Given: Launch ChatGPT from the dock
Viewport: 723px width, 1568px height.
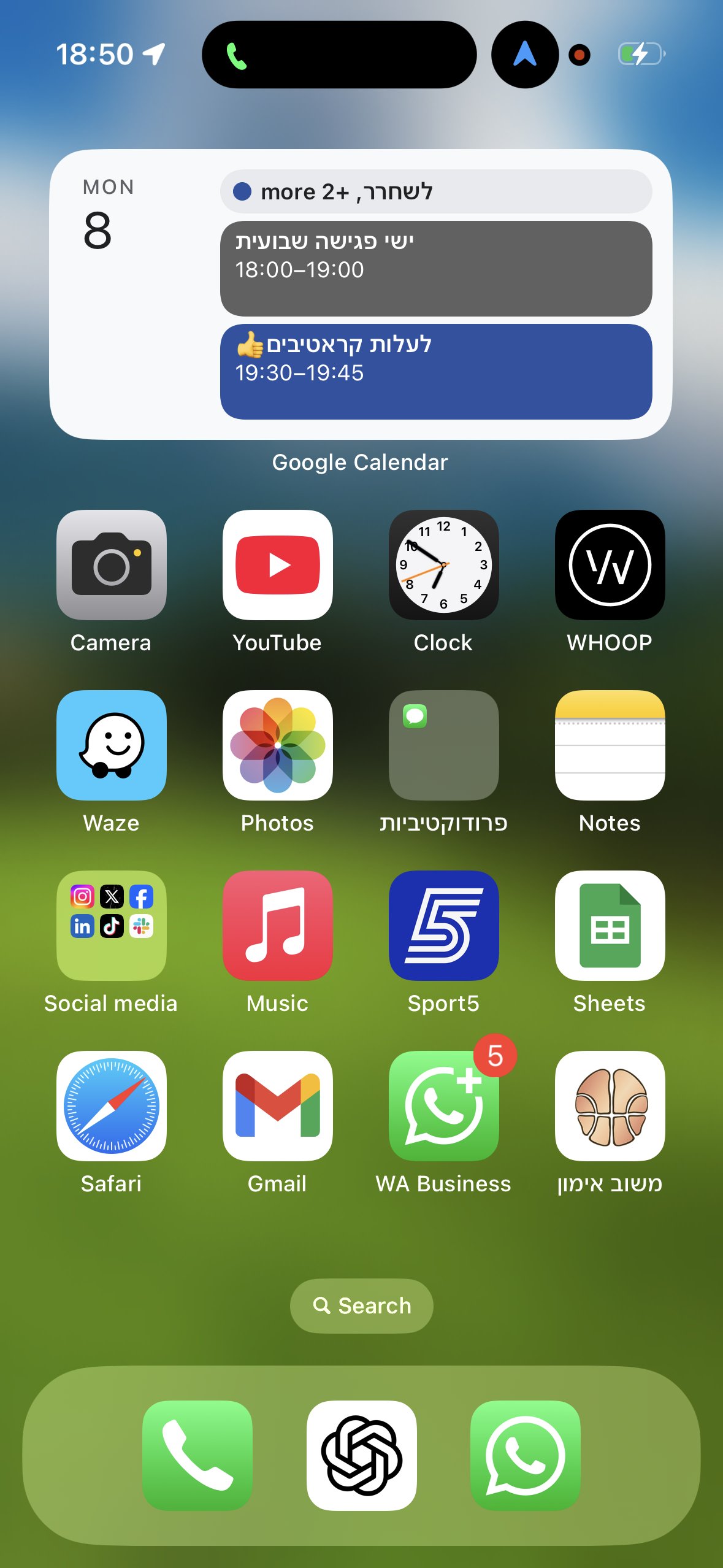Looking at the screenshot, I should pos(361,1455).
